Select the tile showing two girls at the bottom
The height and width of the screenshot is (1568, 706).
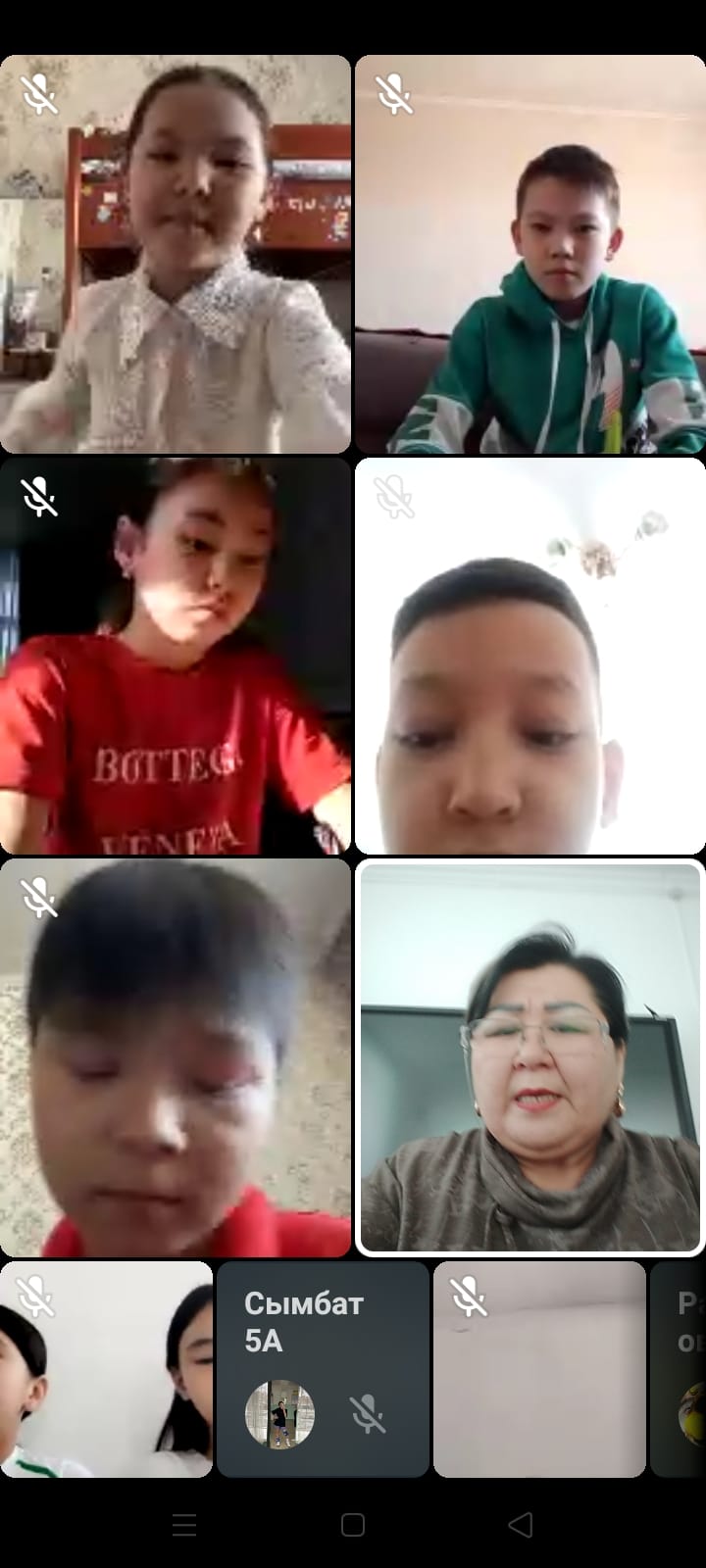[x=106, y=1368]
